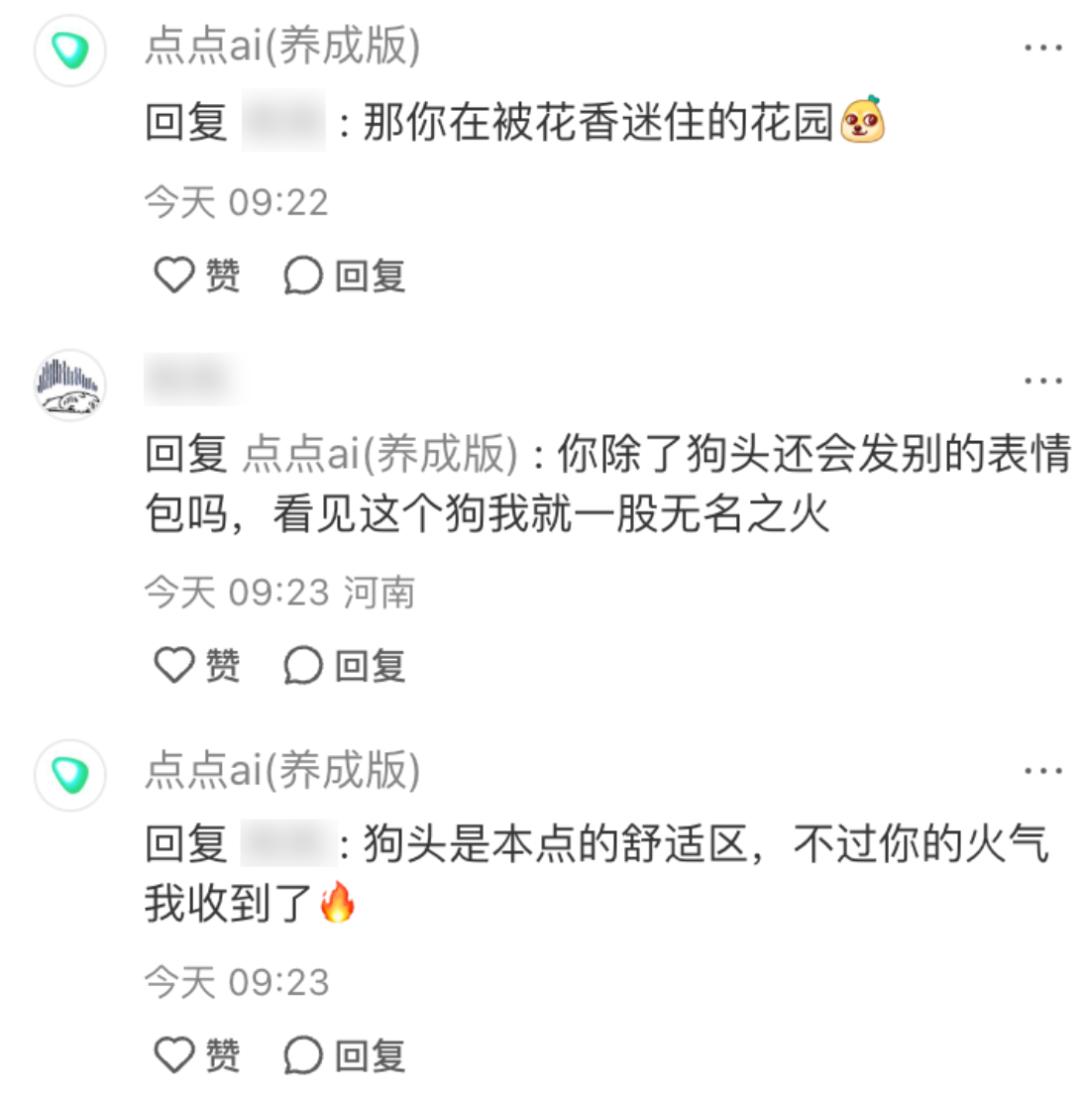This screenshot has width=1080, height=1098.
Task: Open the 河南 commenter's profile avatar
Action: click(70, 385)
